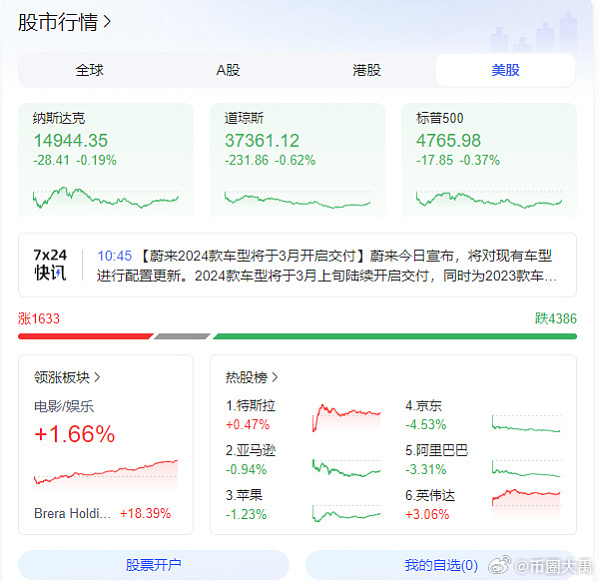
Task: Open the 电影/娱乐 sector
Action: tap(64, 406)
